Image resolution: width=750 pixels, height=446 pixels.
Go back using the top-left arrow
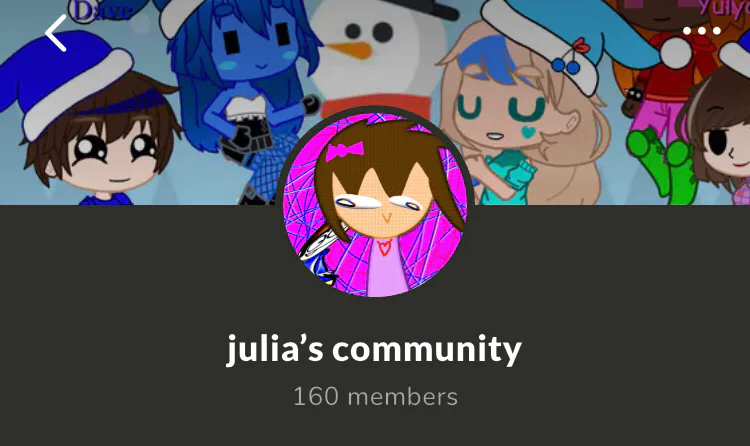pos(56,33)
